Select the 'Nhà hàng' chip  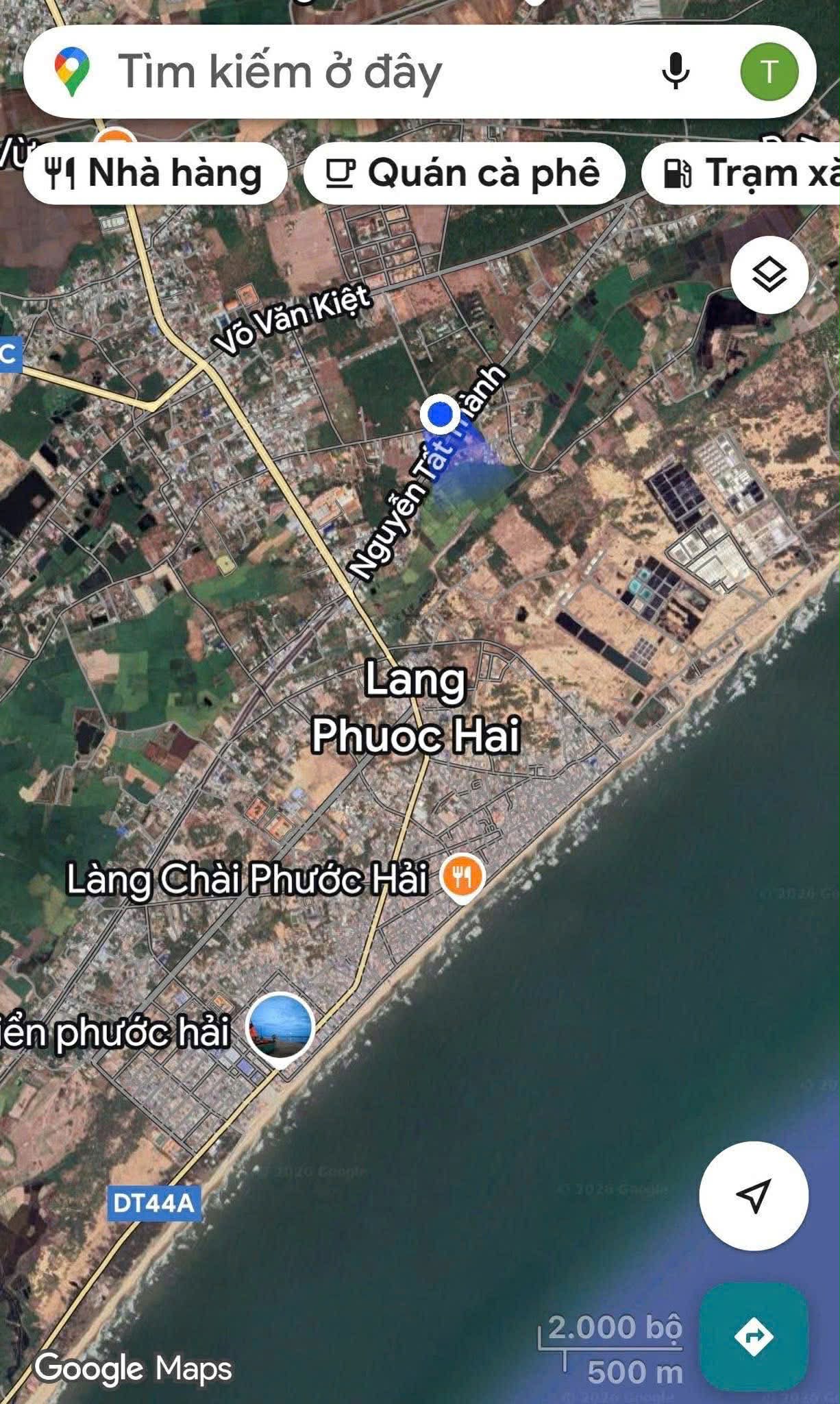click(x=155, y=173)
